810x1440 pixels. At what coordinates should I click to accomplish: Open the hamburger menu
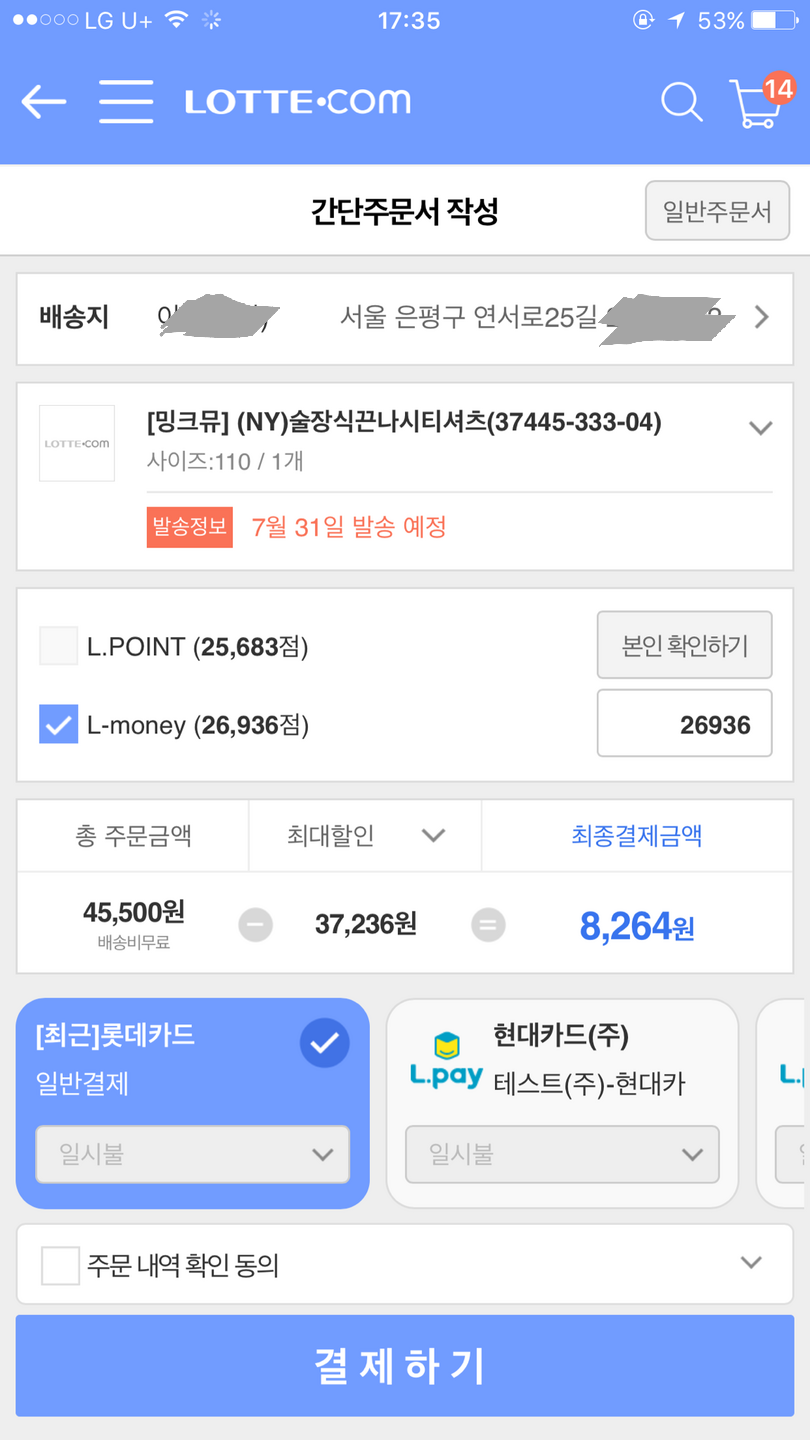(126, 101)
